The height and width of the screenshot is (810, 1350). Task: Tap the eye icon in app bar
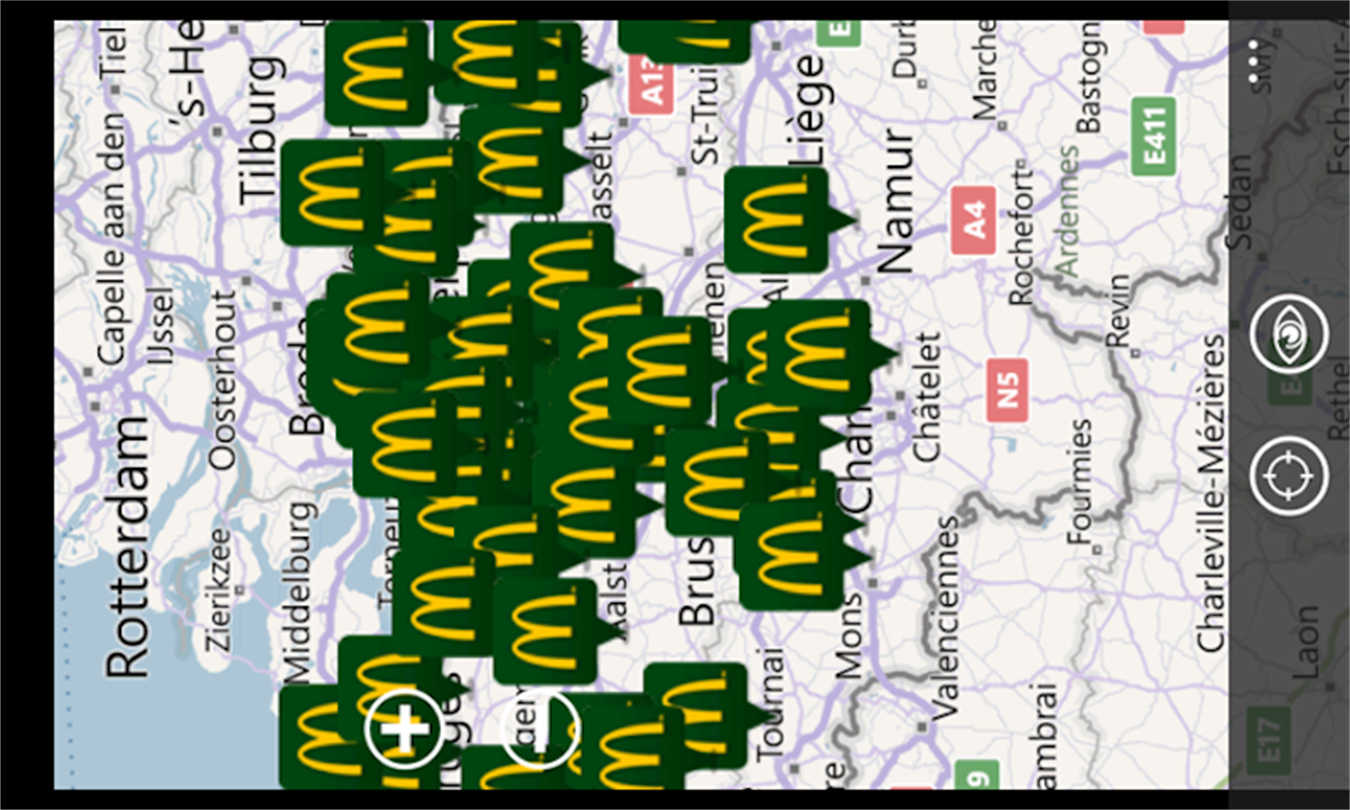tap(1289, 335)
